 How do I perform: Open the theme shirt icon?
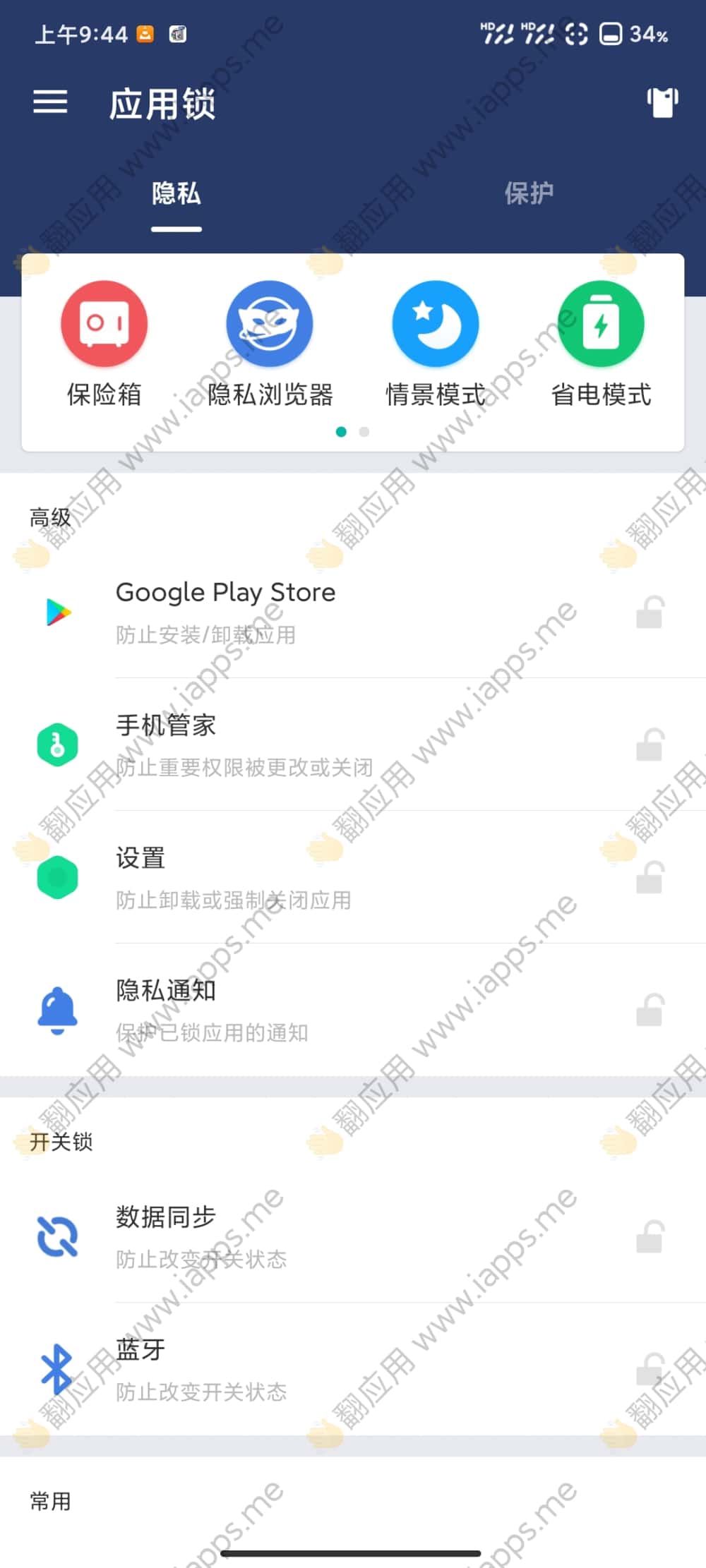coord(662,103)
